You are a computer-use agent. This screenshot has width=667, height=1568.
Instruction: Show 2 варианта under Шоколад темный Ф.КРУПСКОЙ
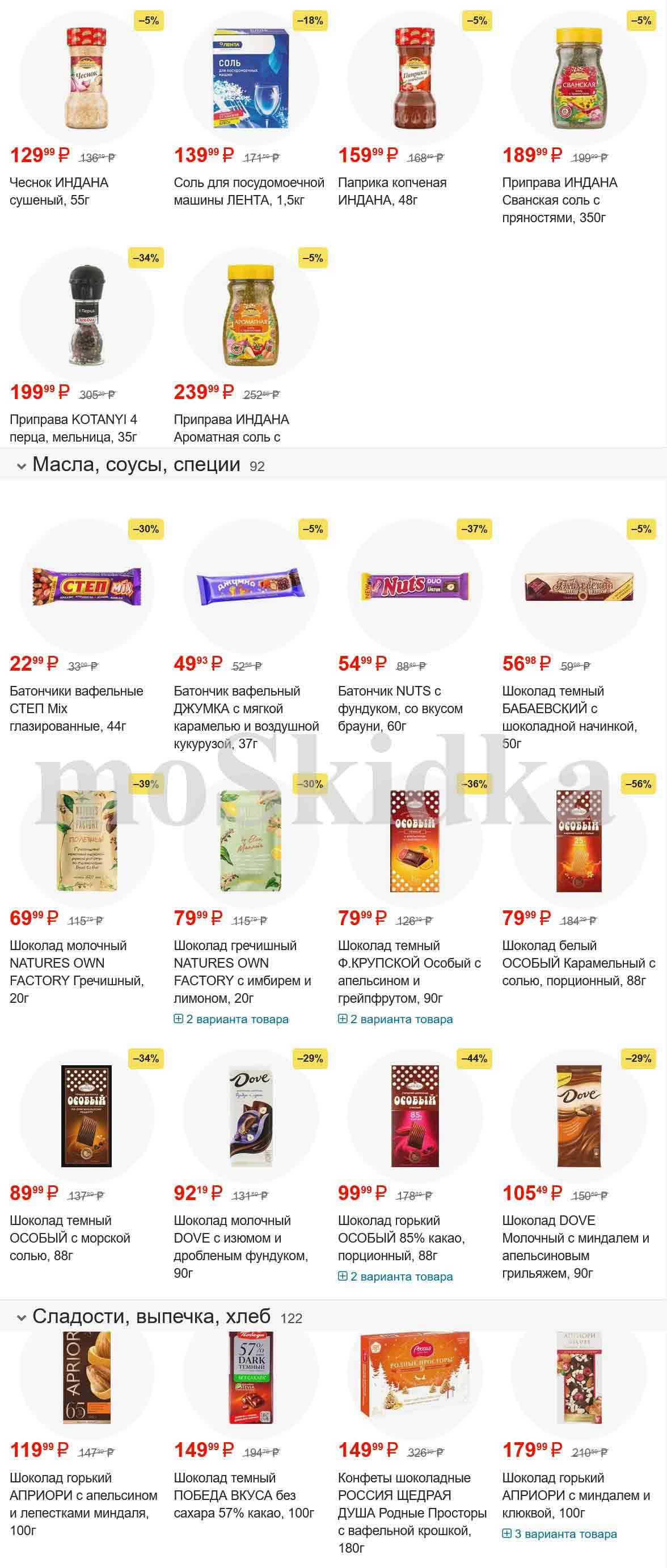tap(395, 1019)
